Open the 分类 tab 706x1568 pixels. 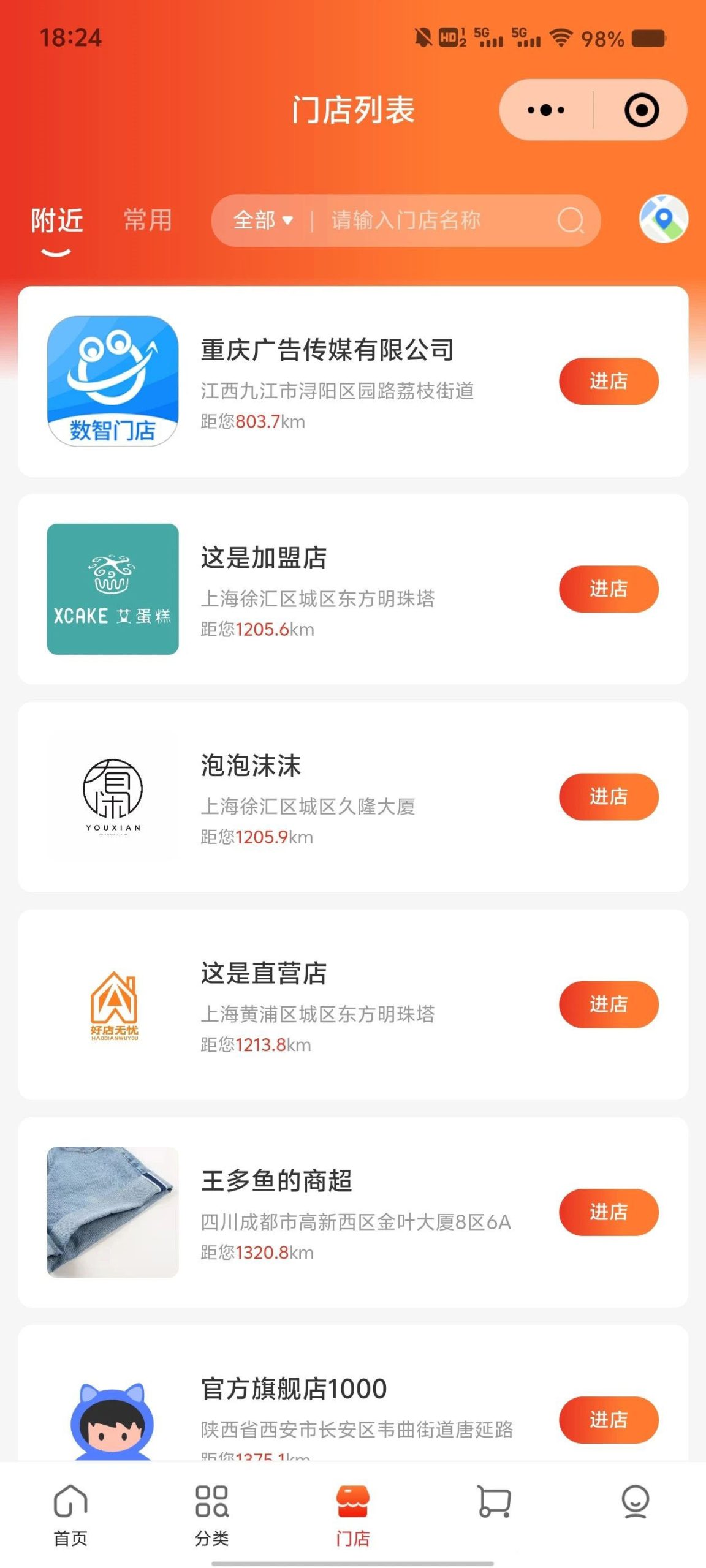pos(211,1514)
